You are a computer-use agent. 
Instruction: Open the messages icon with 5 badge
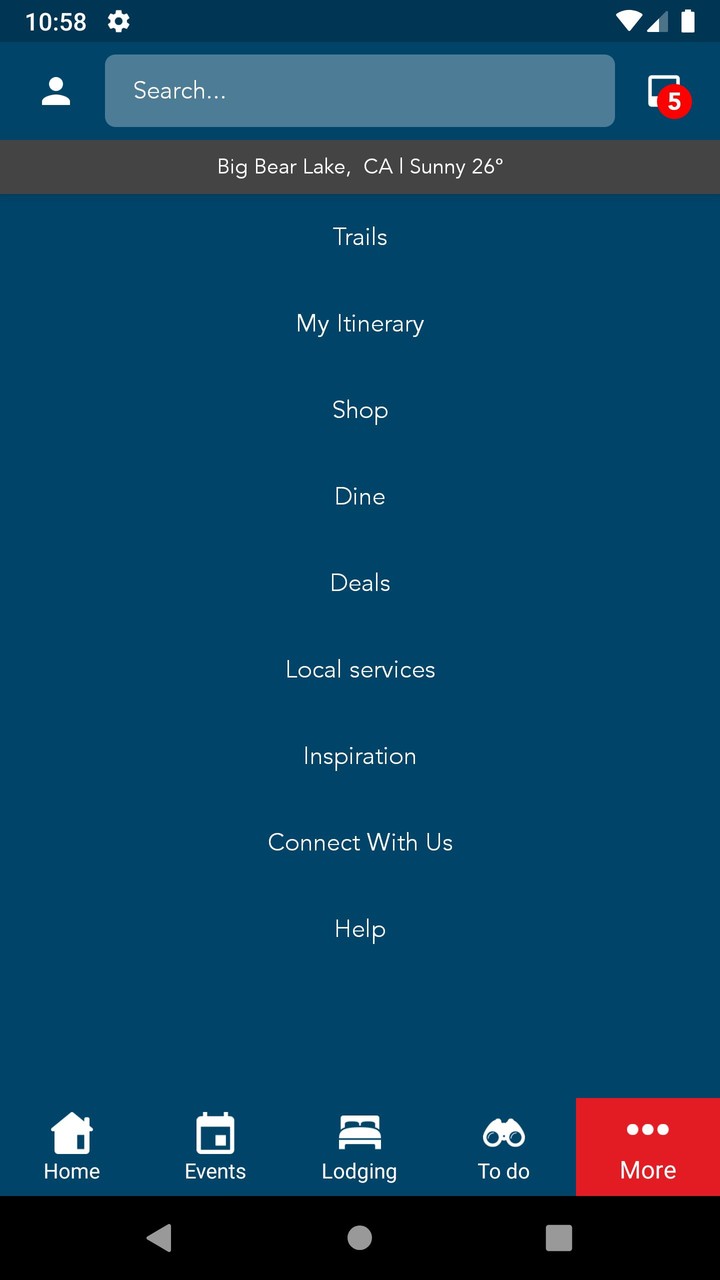(x=666, y=93)
